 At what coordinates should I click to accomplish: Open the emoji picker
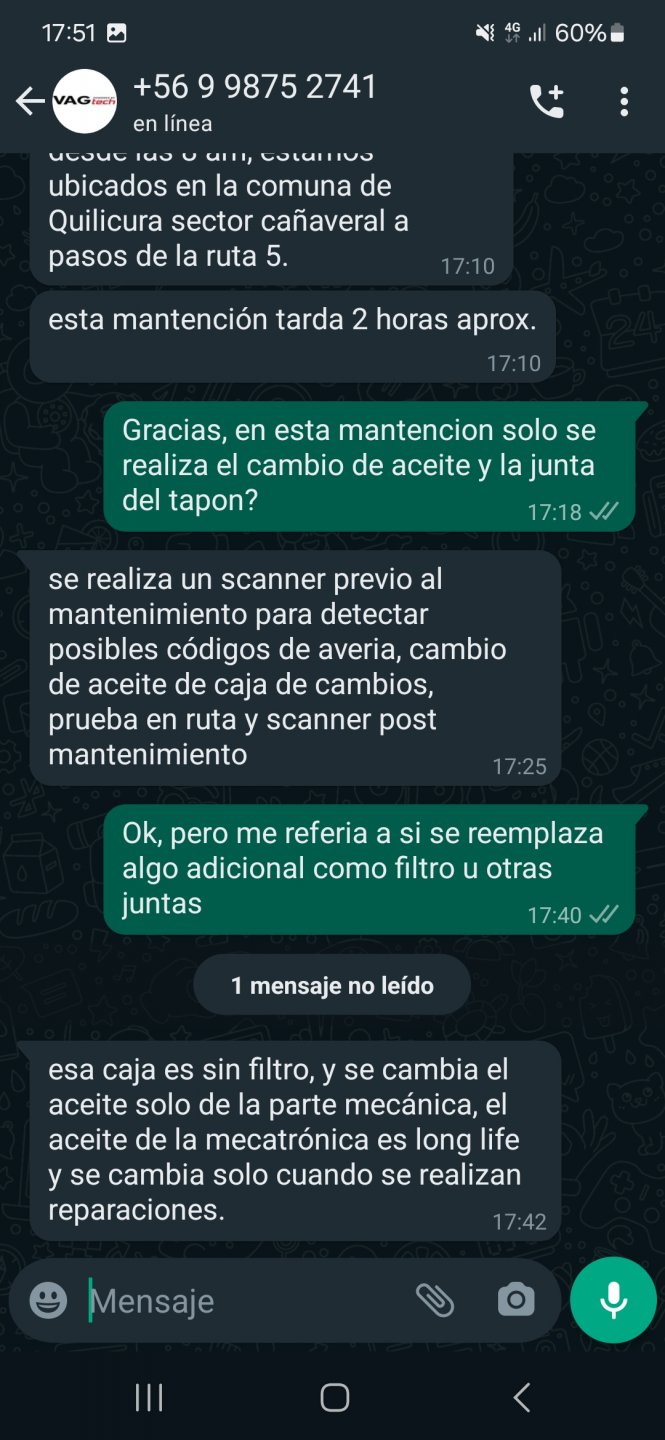[x=48, y=1300]
